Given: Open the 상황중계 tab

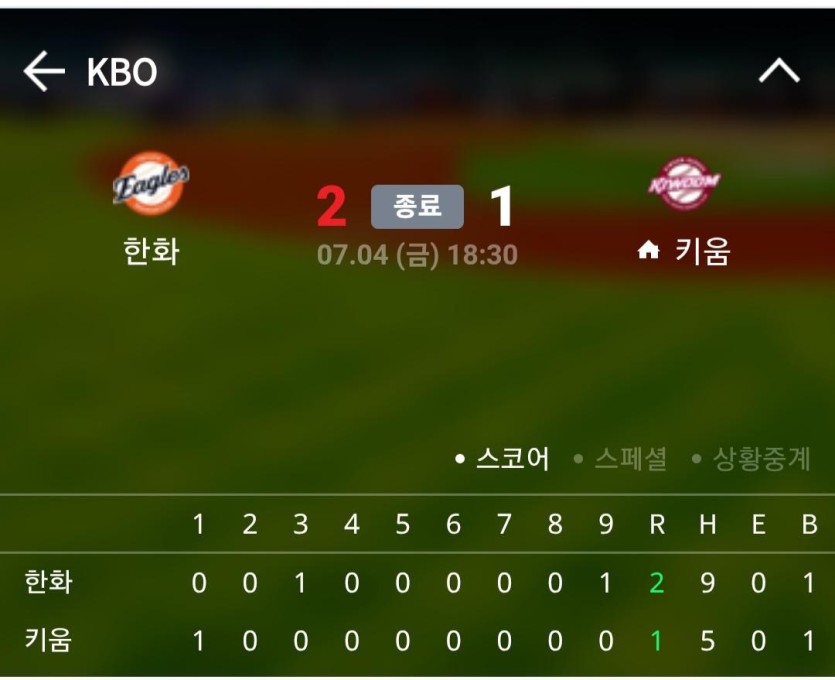Looking at the screenshot, I should point(760,459).
